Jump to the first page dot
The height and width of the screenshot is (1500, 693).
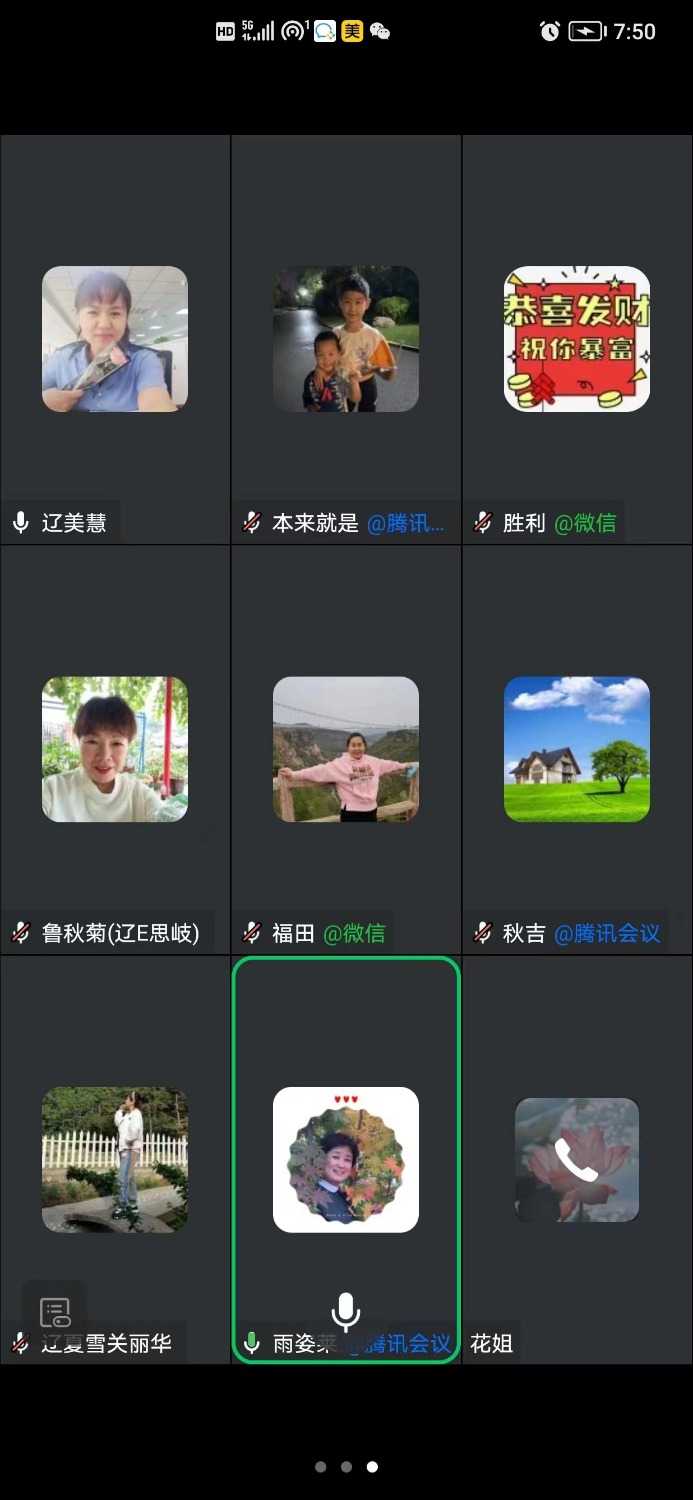click(x=320, y=1467)
